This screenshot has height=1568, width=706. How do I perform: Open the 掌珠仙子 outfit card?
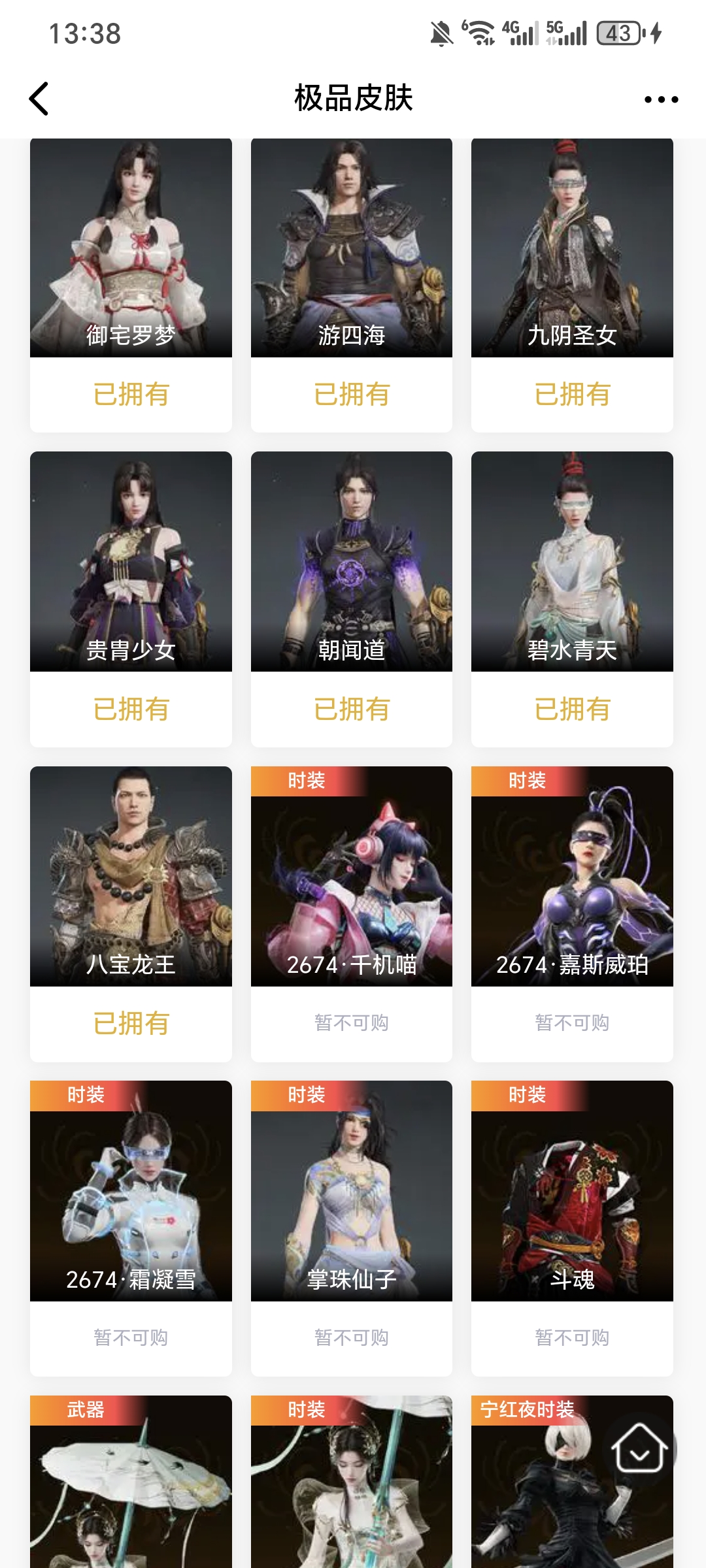pos(352,1191)
